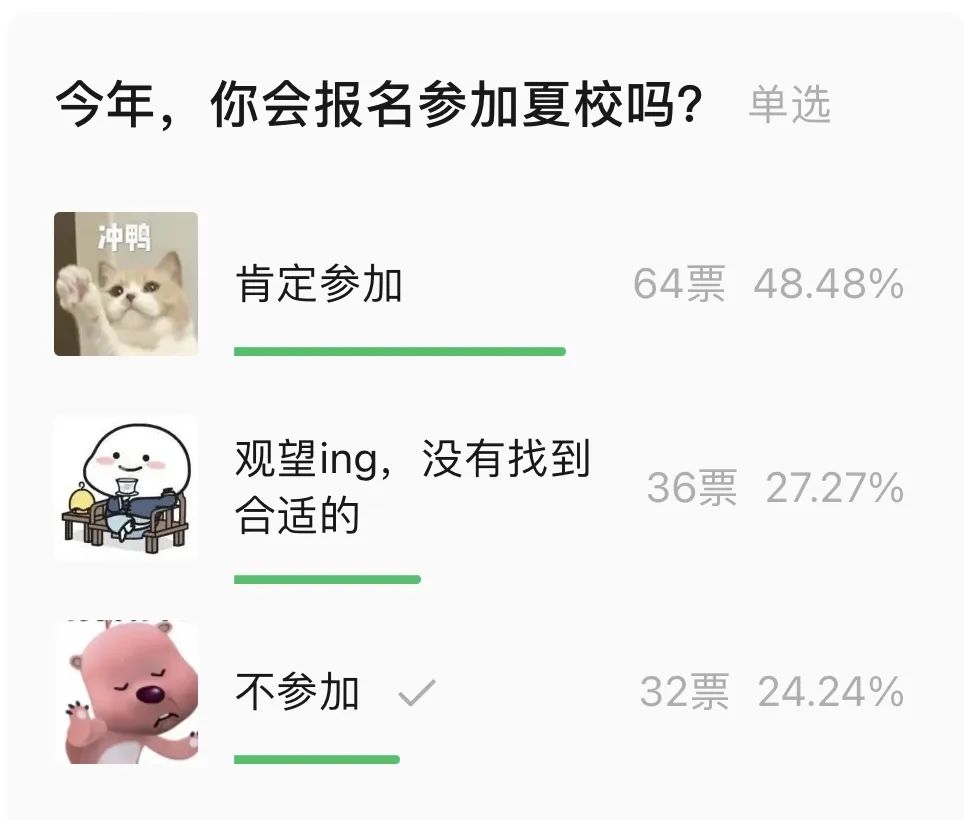Tap the 不参加 poll option
Image resolution: width=964 pixels, height=820 pixels.
[298, 692]
